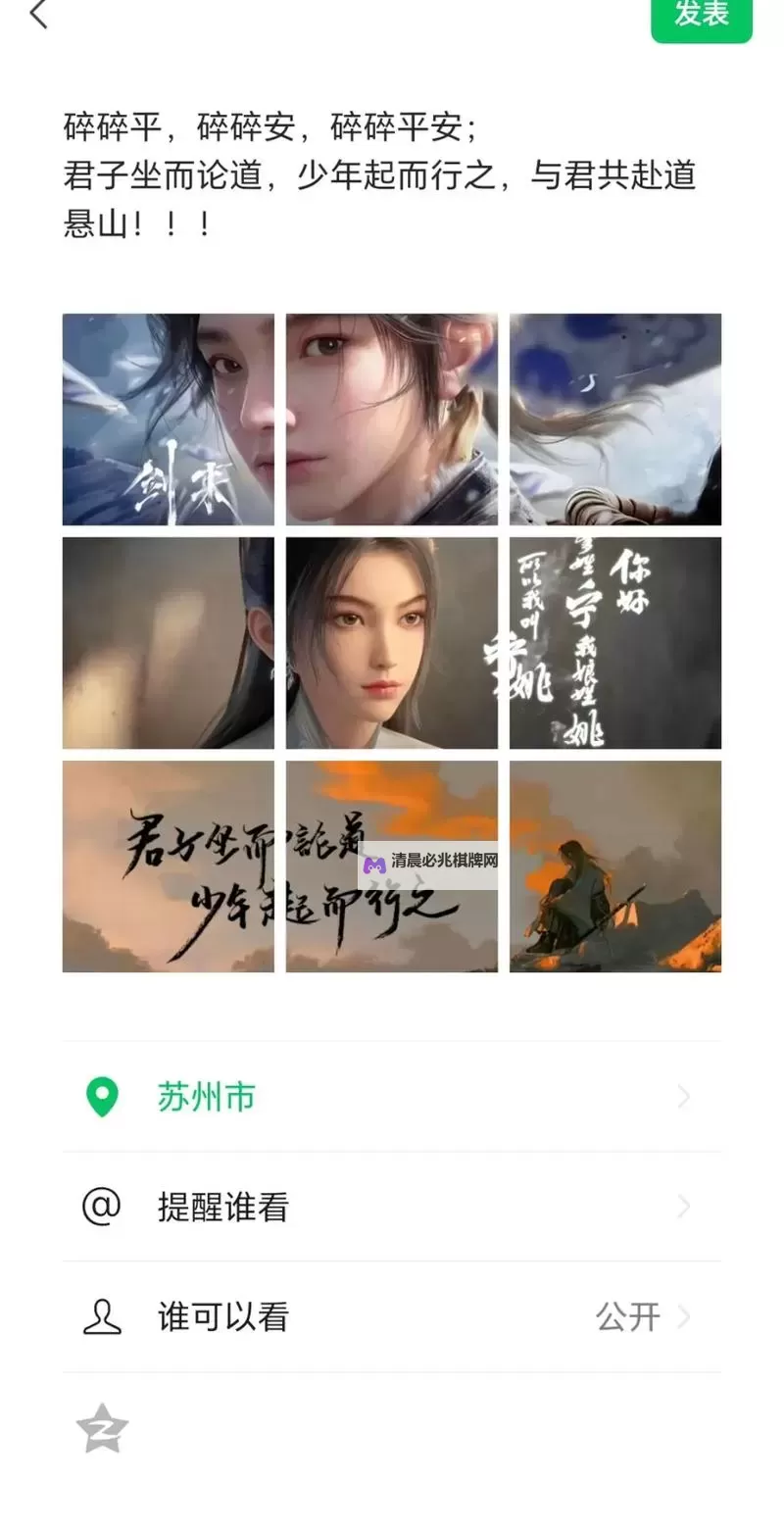Viewport: 784px width, 1533px height.
Task: Tap the back arrow to exit editing
Action: (37, 16)
